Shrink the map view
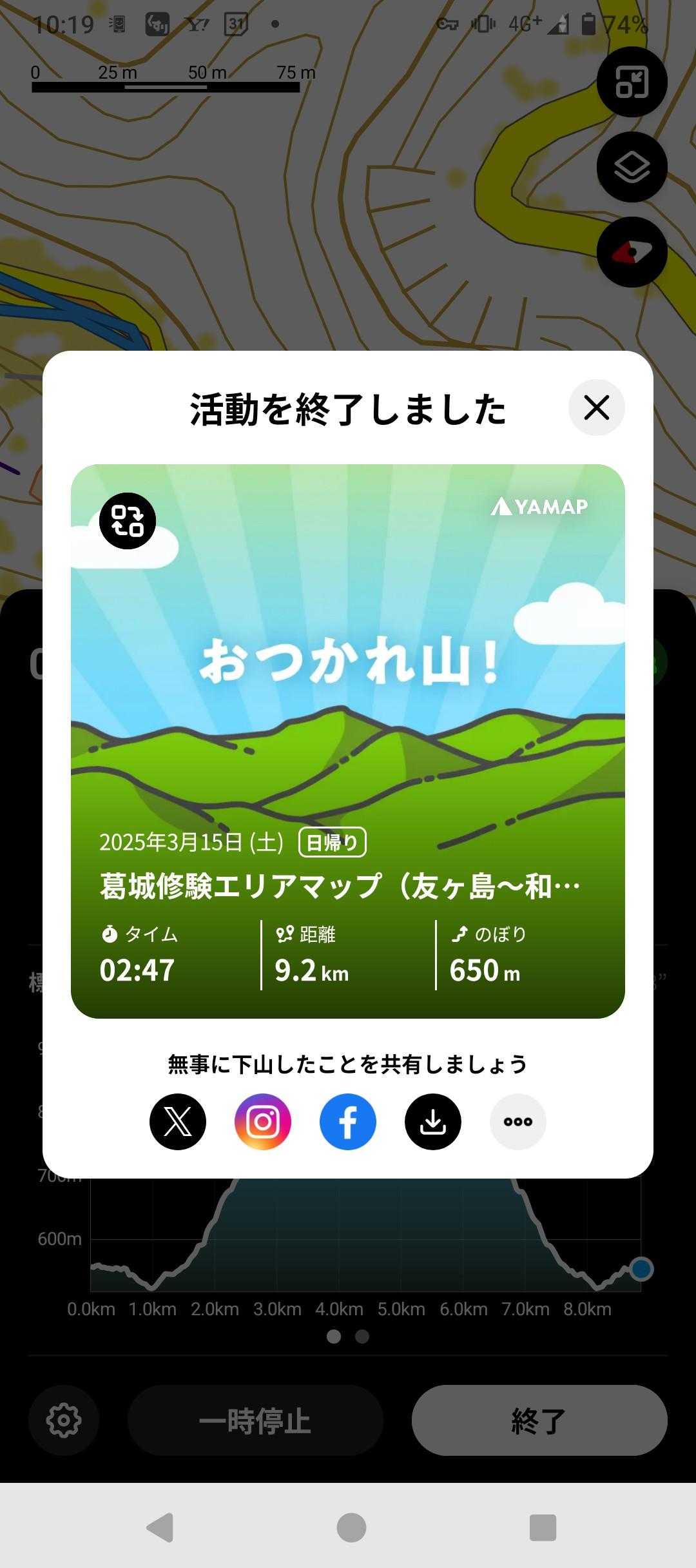This screenshot has height=1568, width=696. coord(632,82)
